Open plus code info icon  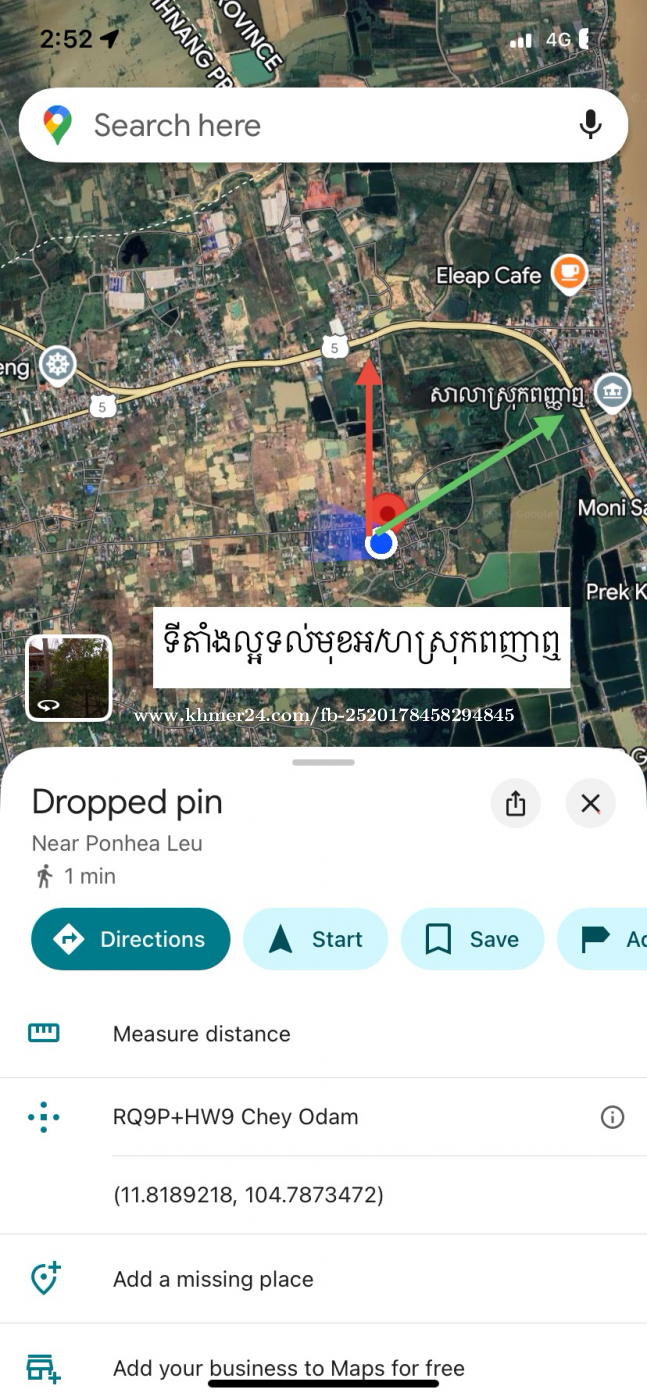click(612, 1117)
